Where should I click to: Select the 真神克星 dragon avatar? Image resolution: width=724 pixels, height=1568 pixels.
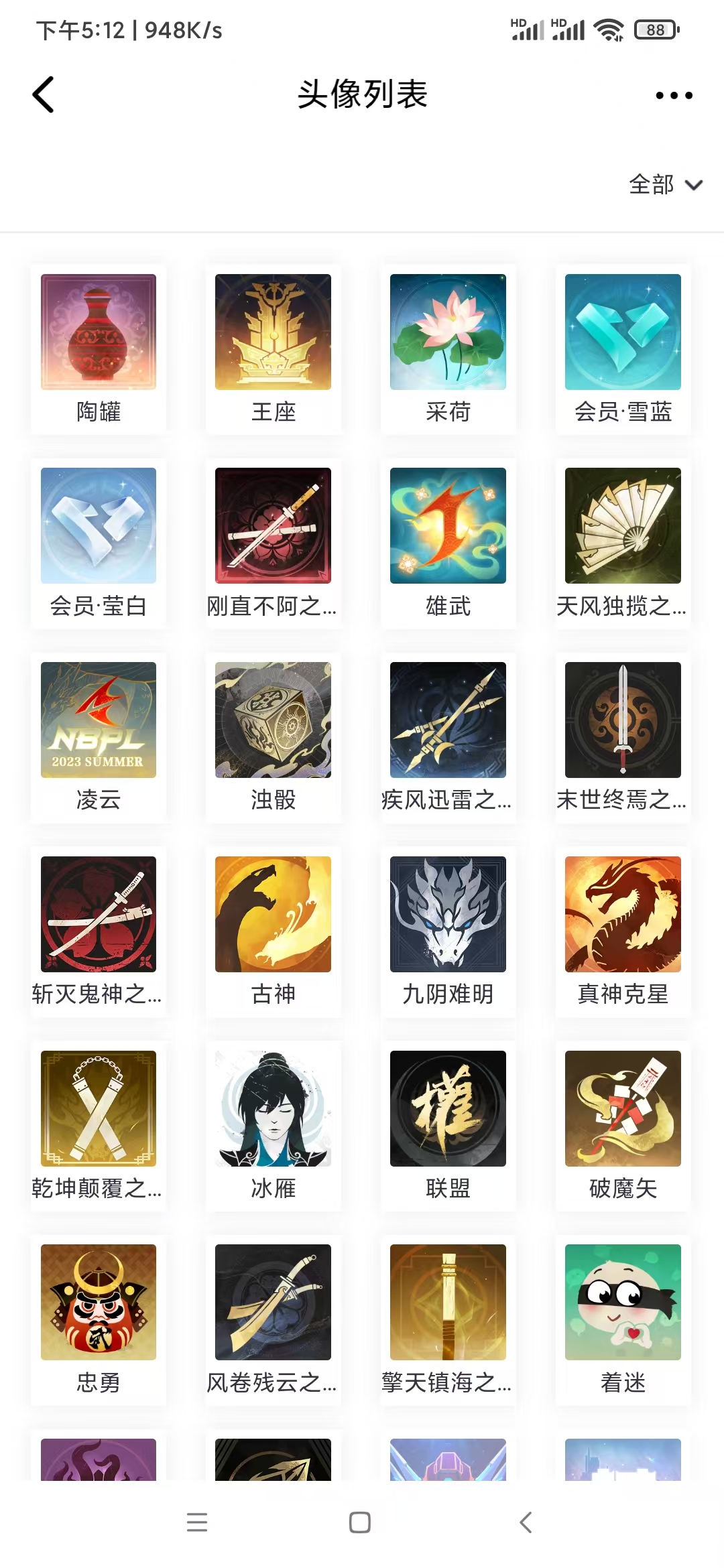pos(623,915)
